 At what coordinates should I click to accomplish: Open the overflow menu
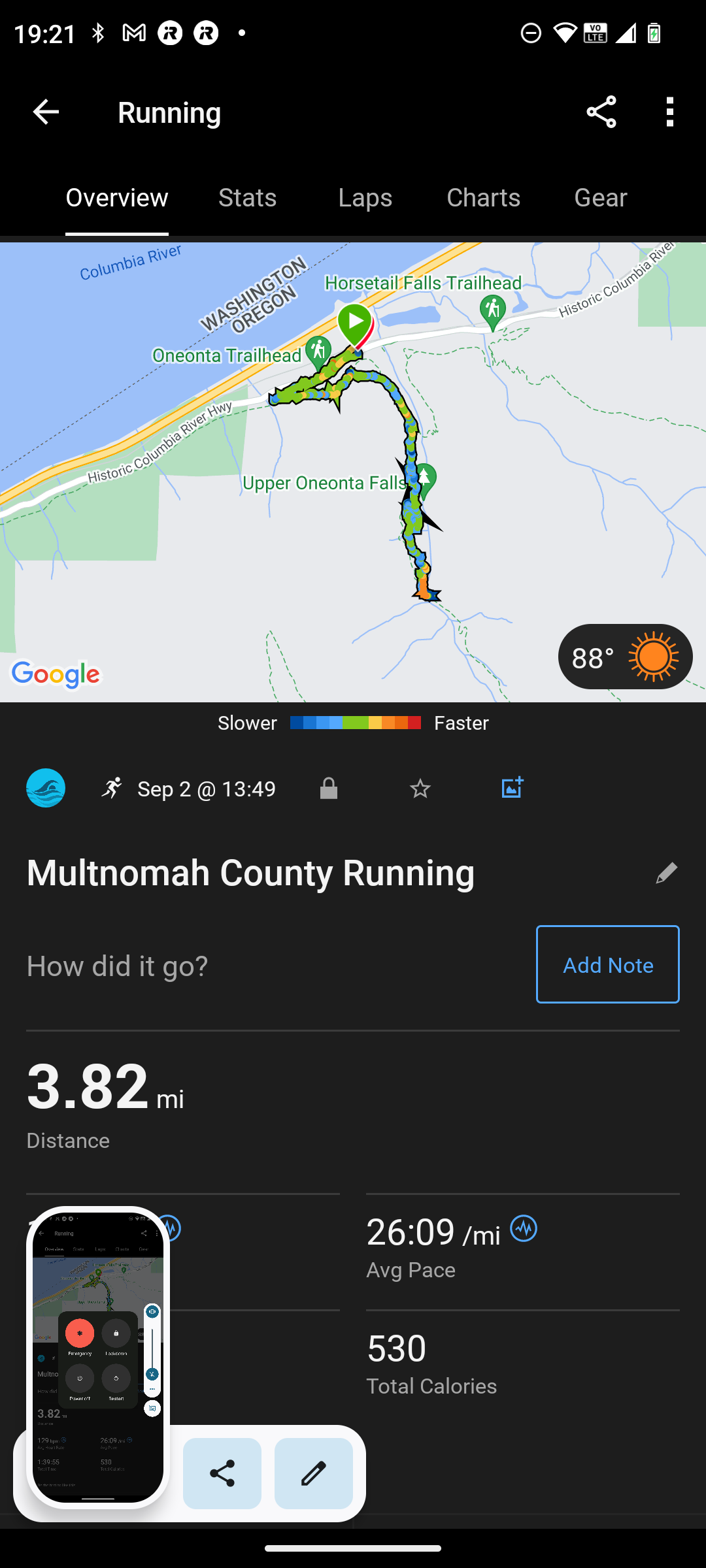click(669, 112)
